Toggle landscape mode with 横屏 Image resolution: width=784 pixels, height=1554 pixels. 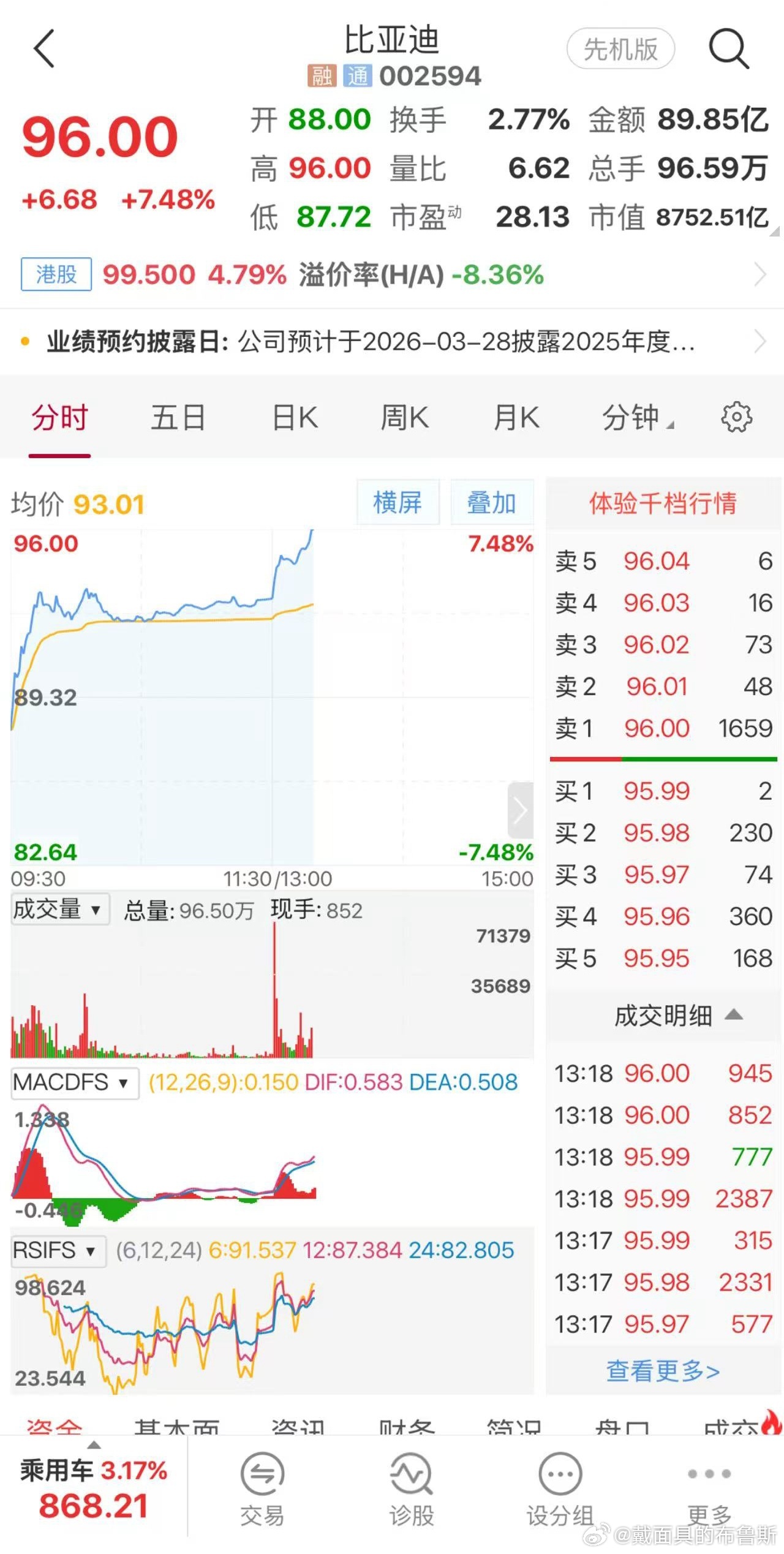(x=398, y=502)
